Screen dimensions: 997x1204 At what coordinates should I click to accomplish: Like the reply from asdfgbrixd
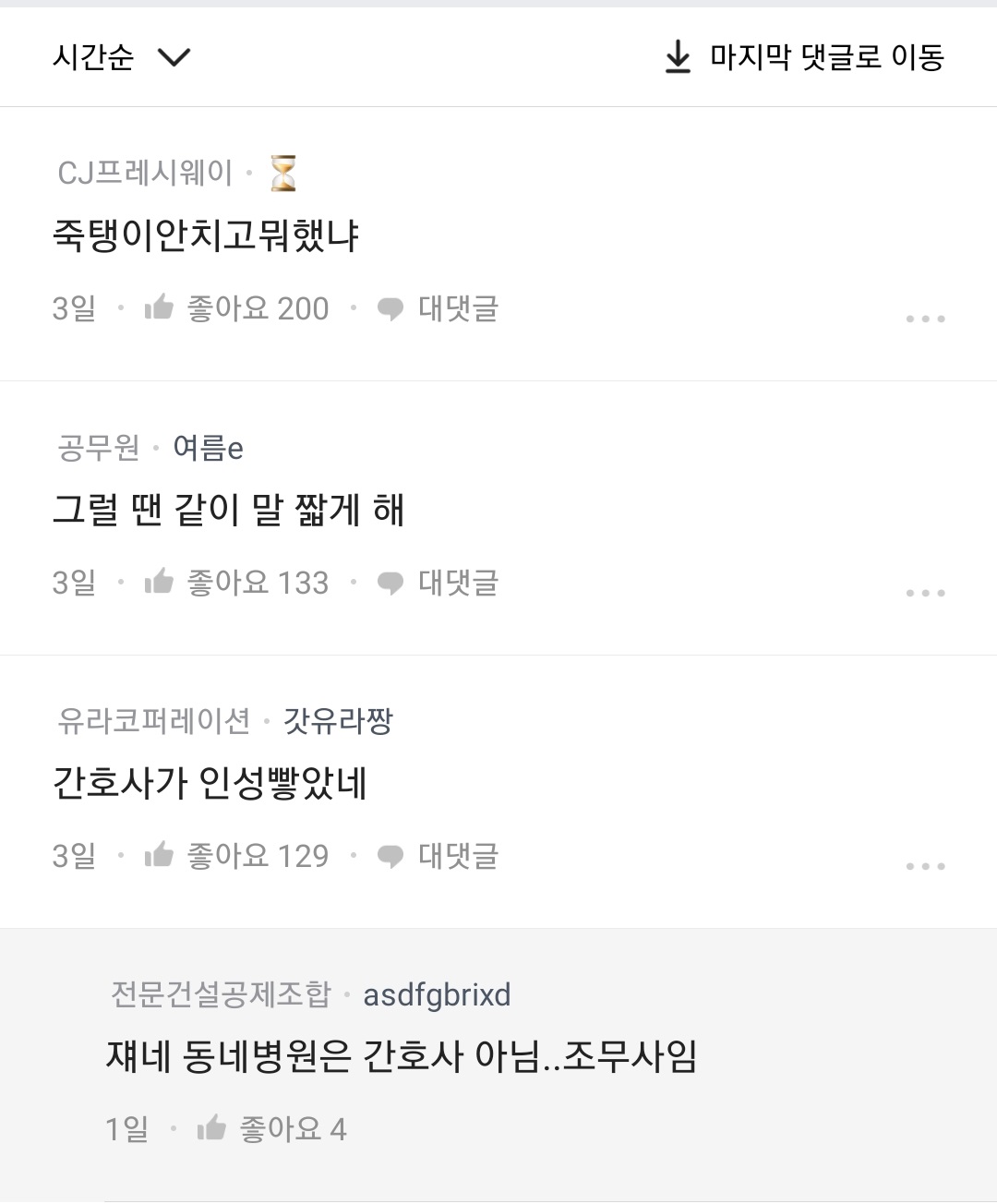pos(271,1128)
